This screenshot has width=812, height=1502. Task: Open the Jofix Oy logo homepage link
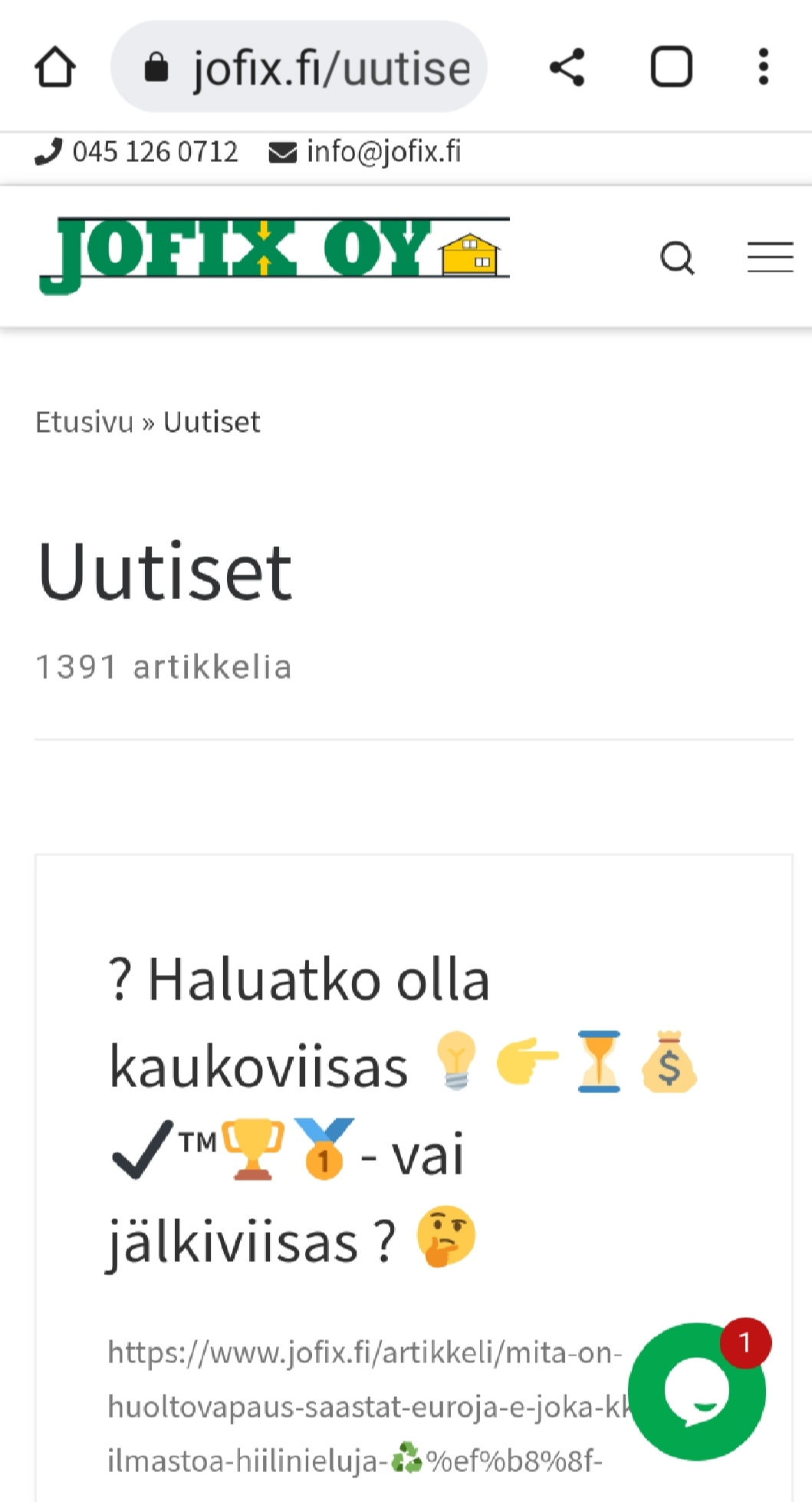click(x=275, y=255)
